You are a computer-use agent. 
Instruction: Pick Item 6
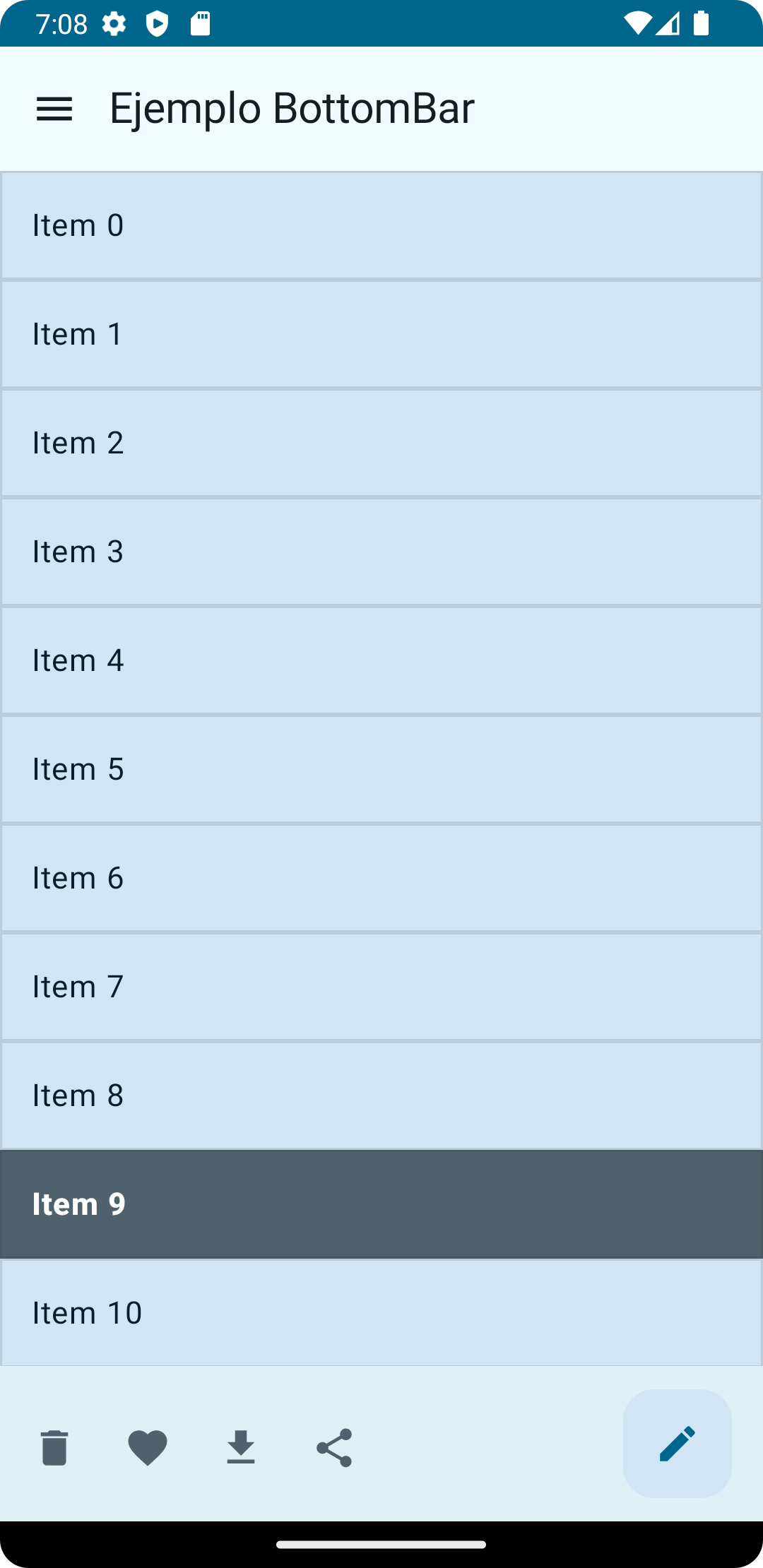click(381, 878)
